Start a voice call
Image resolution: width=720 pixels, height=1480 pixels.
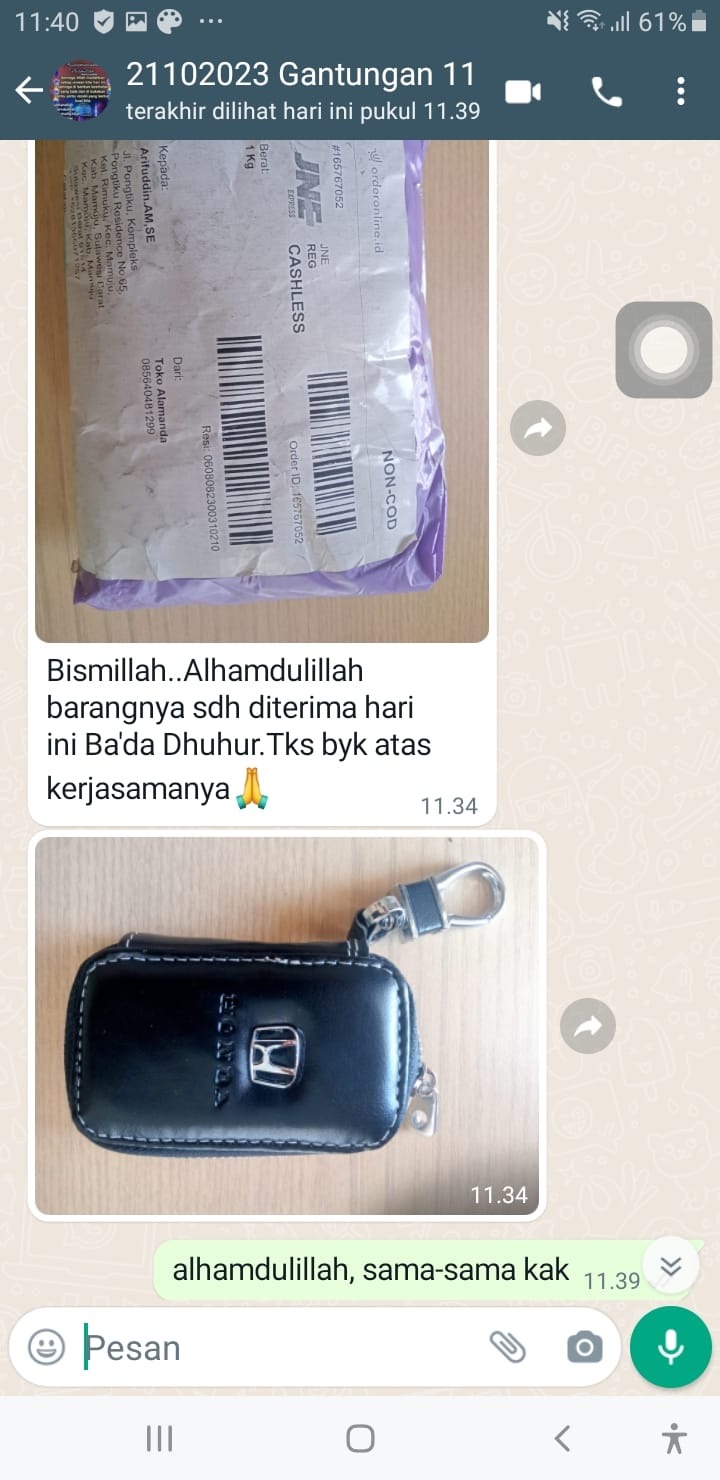pyautogui.click(x=606, y=92)
